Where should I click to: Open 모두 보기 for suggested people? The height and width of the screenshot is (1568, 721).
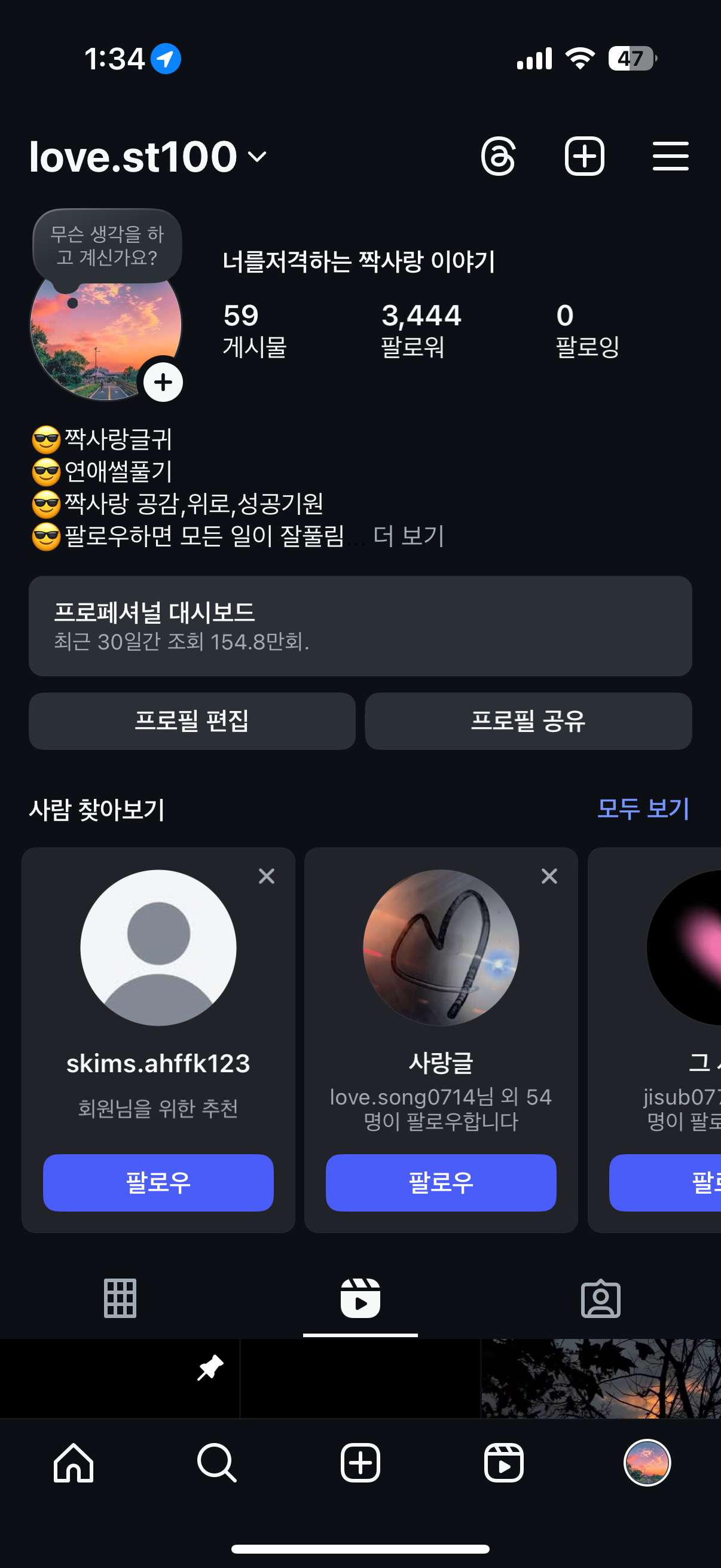coord(643,809)
